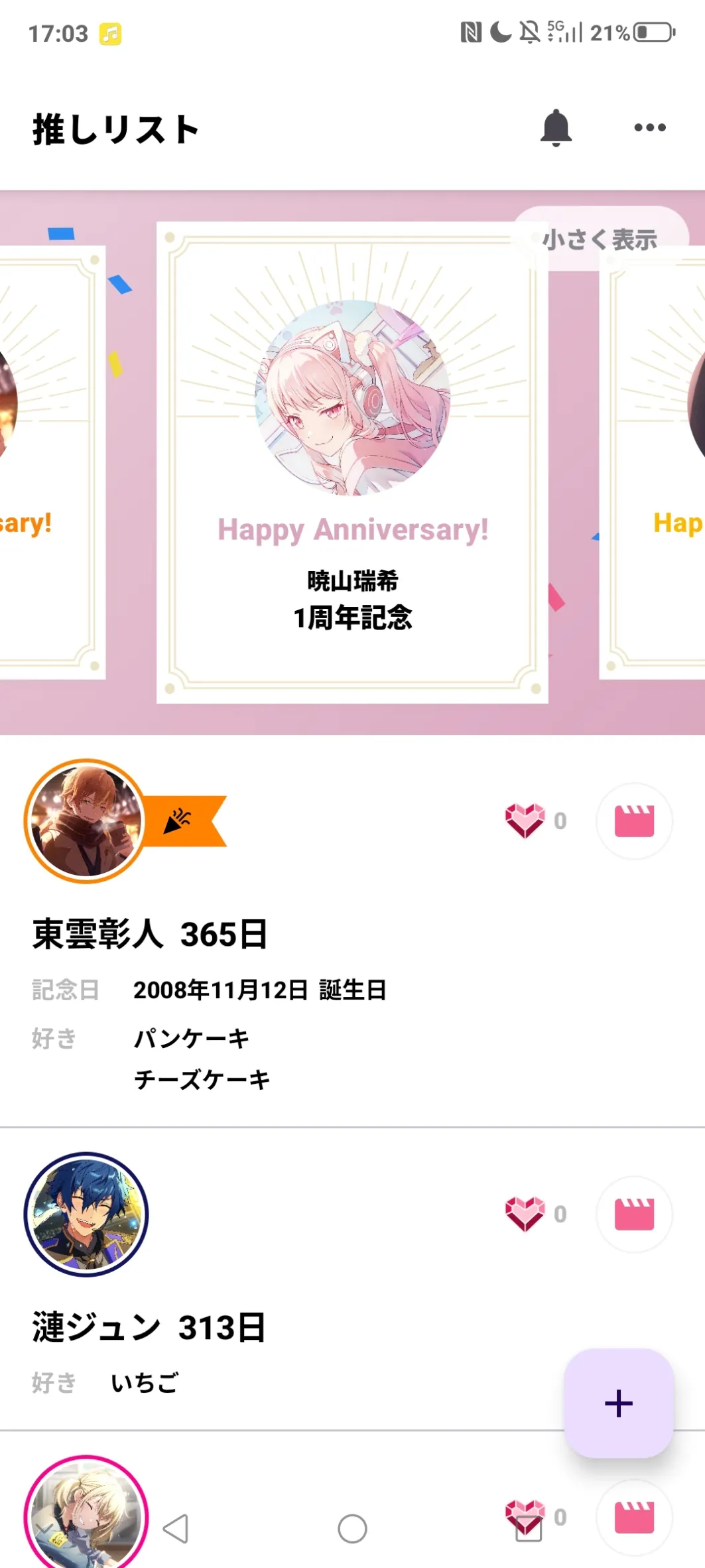Open the clapperboard button for 漣ジュン
Viewport: 705px width, 1568px height.
[x=634, y=1214]
